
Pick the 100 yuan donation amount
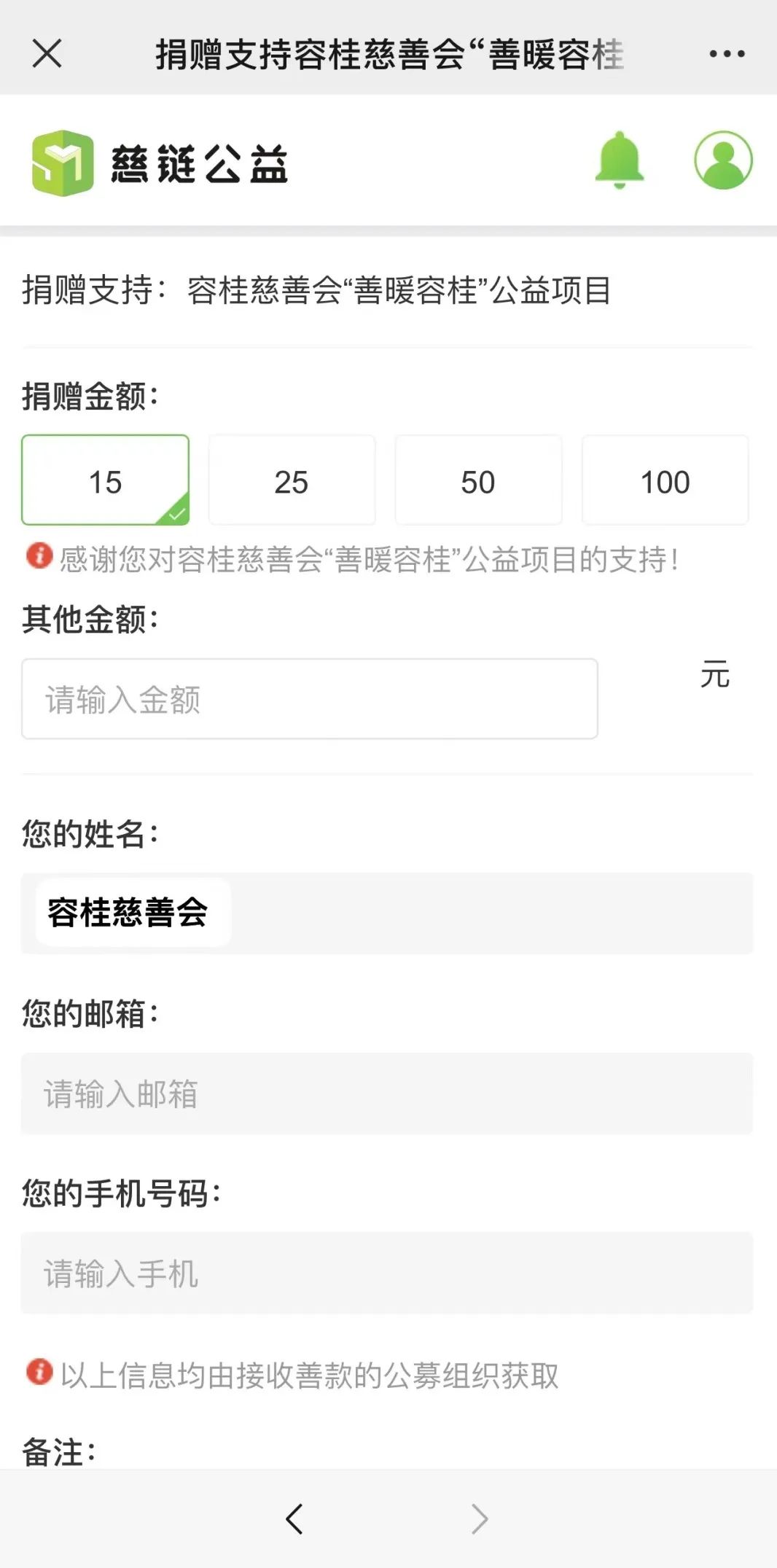click(665, 480)
